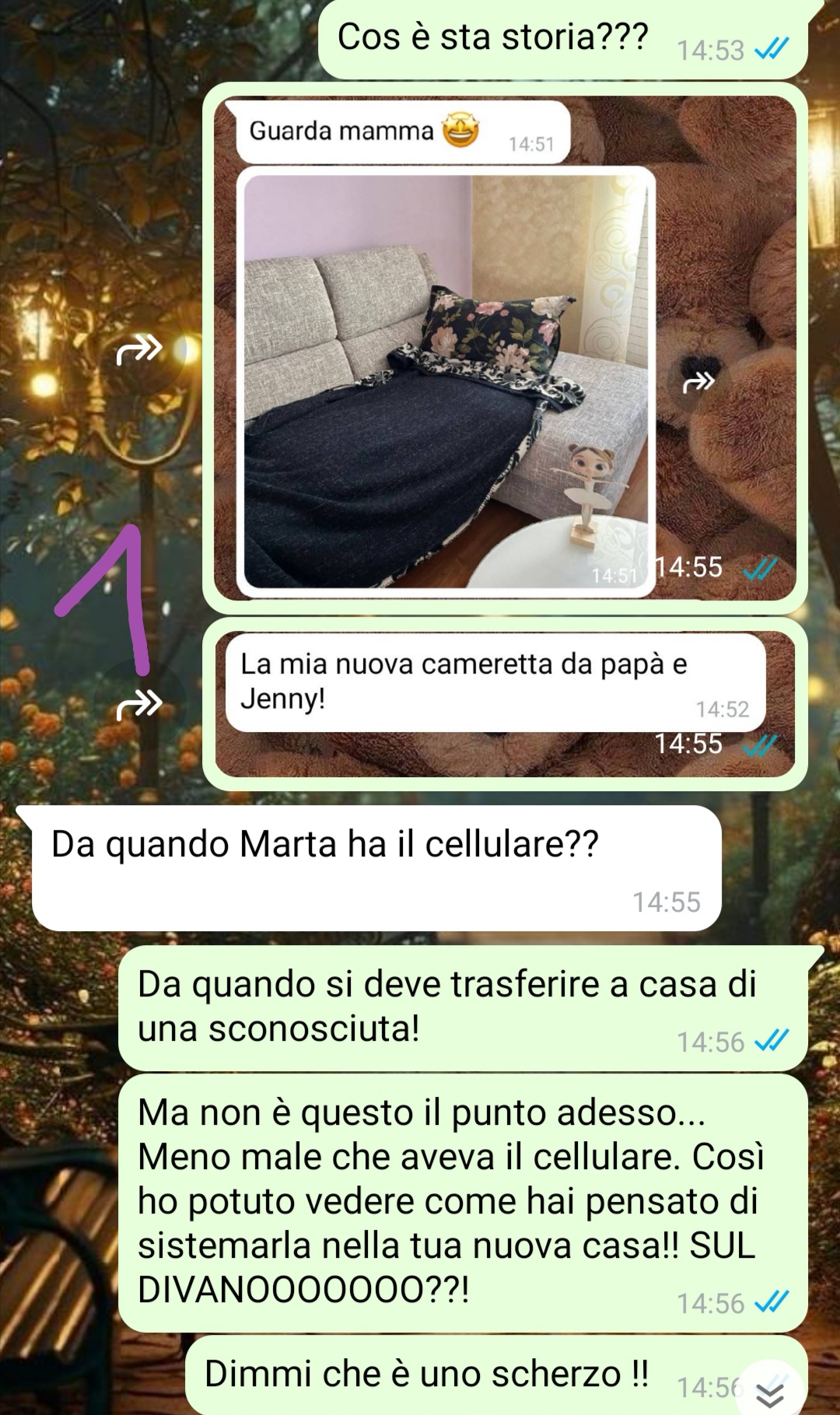Forward the 'La mia nuova cameretta' image
This screenshot has width=840, height=1415.
tap(139, 705)
